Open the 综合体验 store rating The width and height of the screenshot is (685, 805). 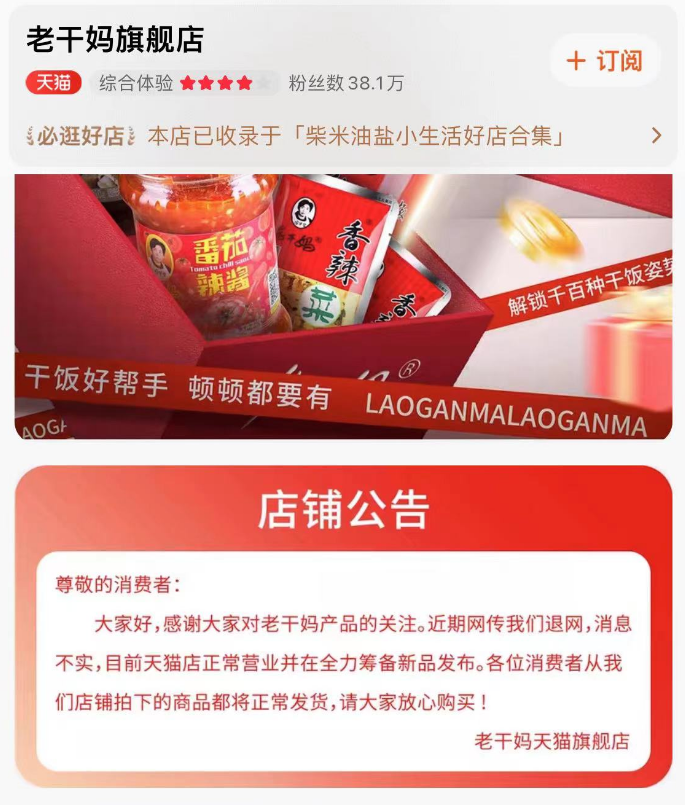(x=186, y=84)
